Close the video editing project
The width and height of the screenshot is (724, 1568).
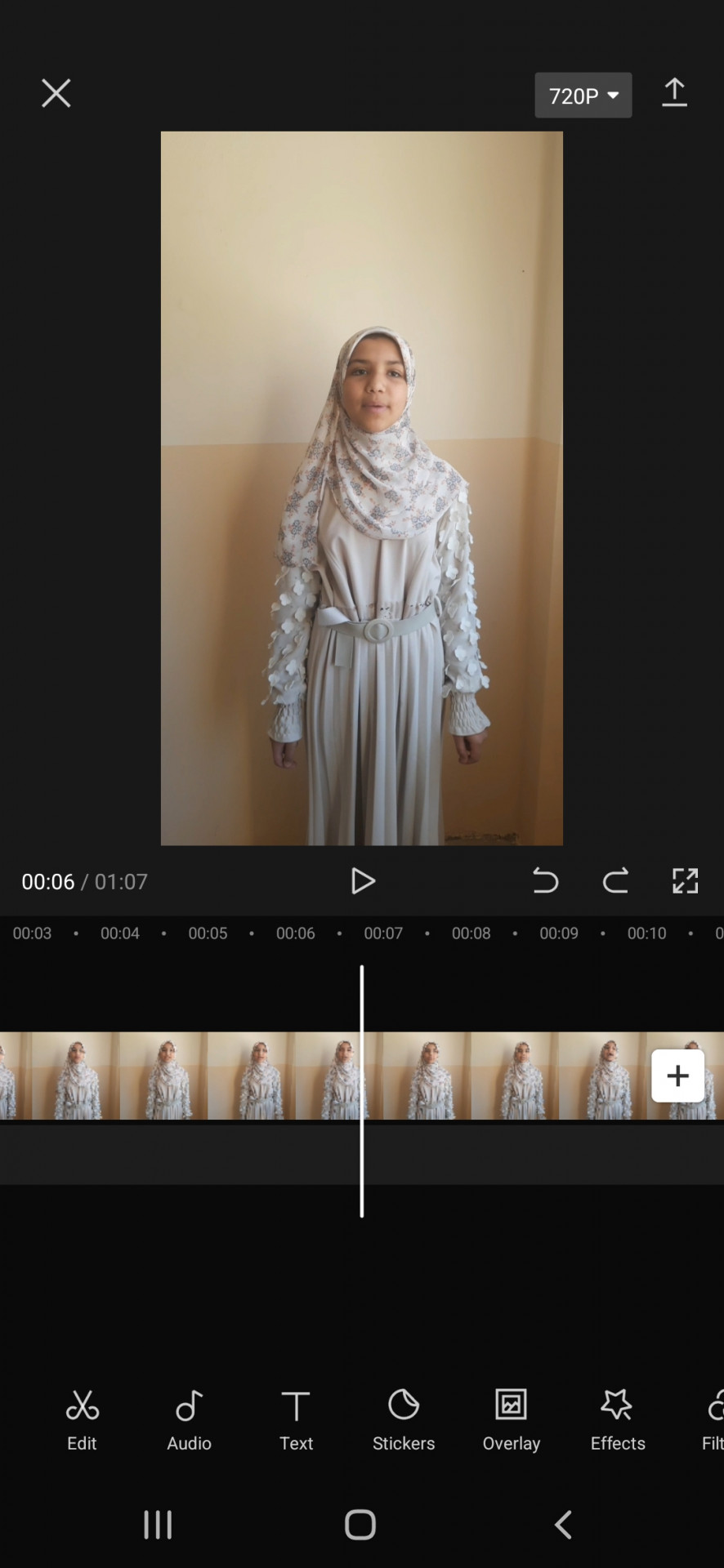tap(56, 93)
